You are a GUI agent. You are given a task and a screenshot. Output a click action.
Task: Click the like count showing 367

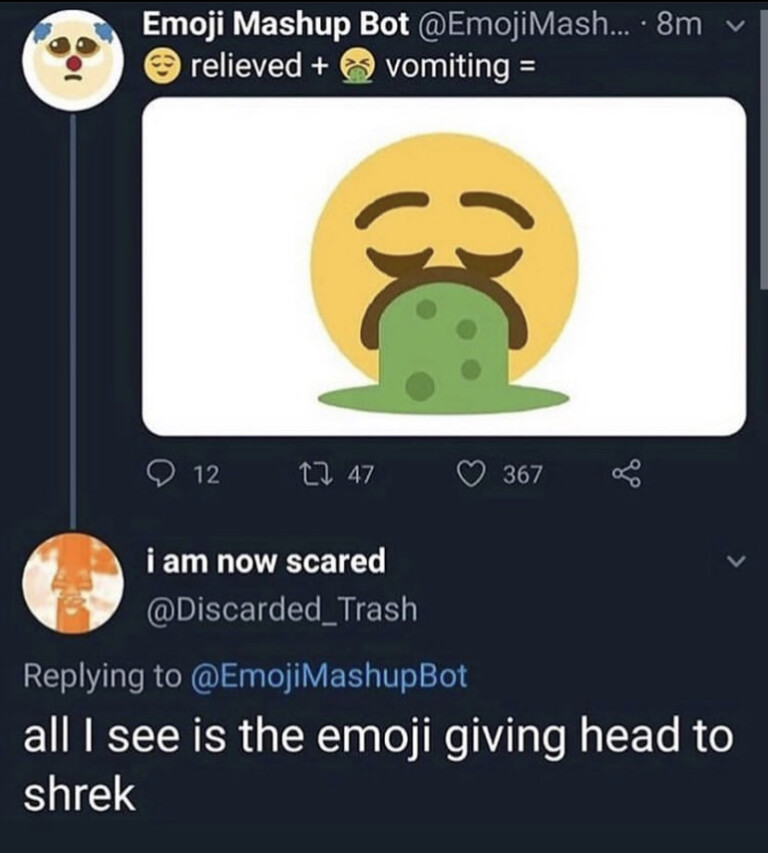click(524, 473)
